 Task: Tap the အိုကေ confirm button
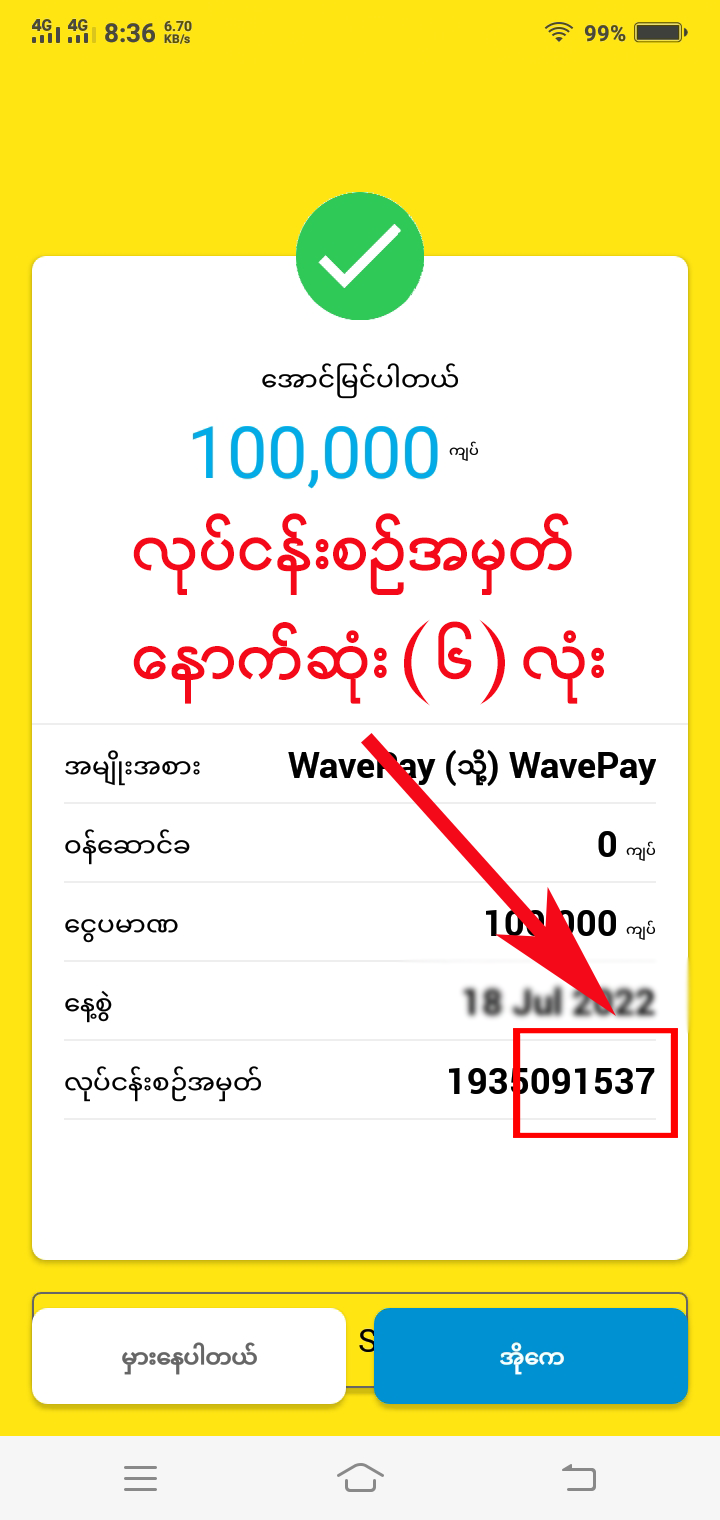click(x=531, y=1357)
